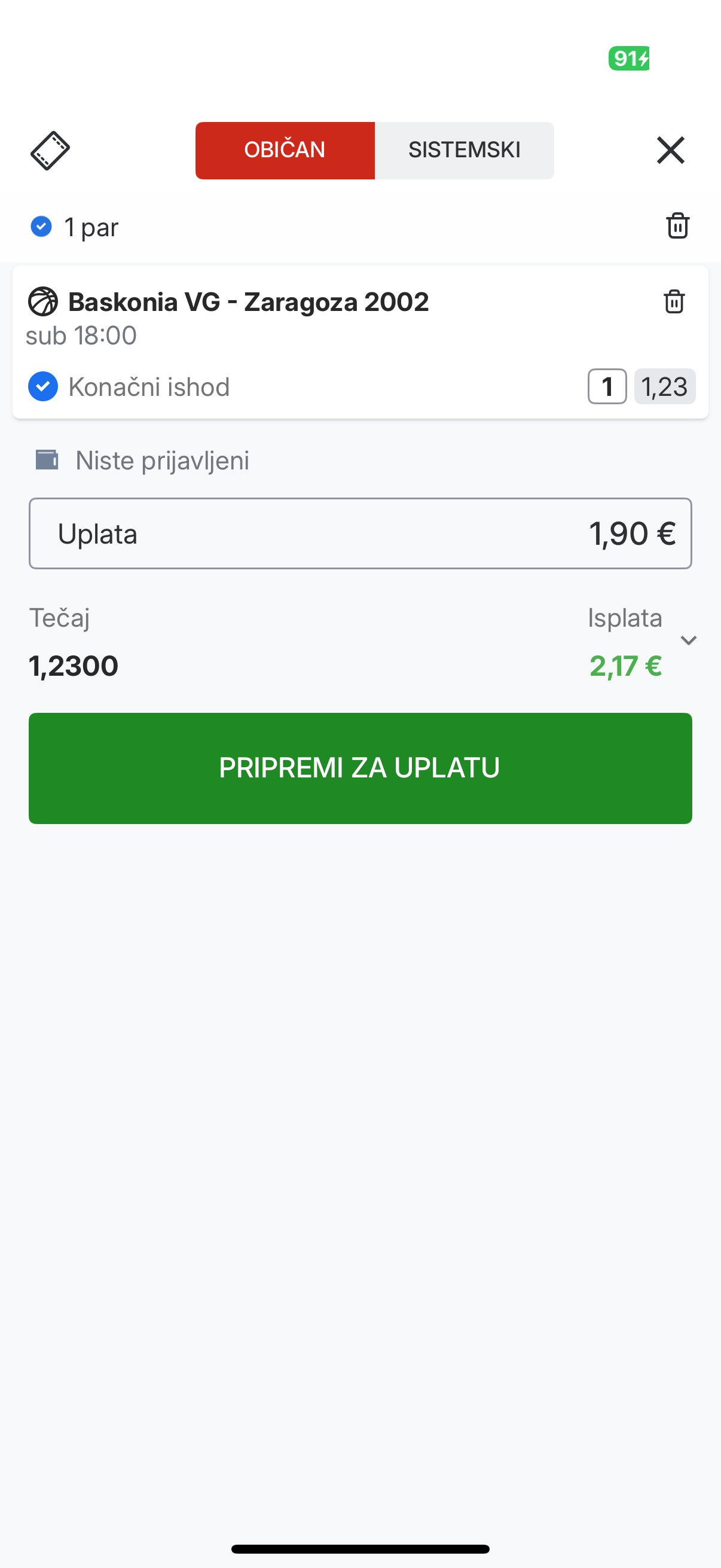Viewport: 721px width, 1568px height.
Task: Tap Niste prijavljeni to log in
Action: [162, 460]
